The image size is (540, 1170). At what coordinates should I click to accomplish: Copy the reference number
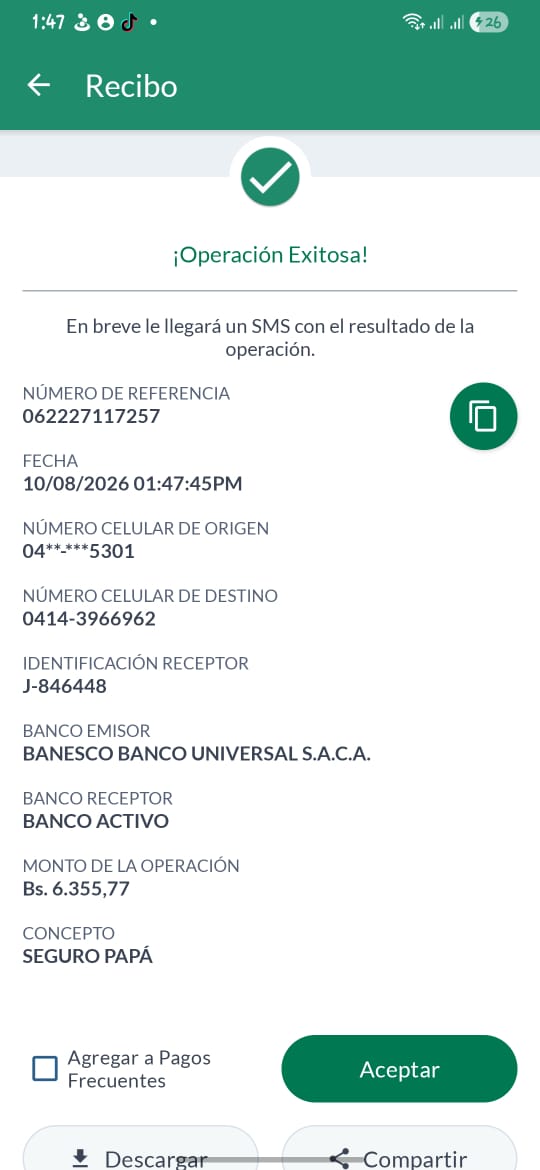pyautogui.click(x=483, y=416)
